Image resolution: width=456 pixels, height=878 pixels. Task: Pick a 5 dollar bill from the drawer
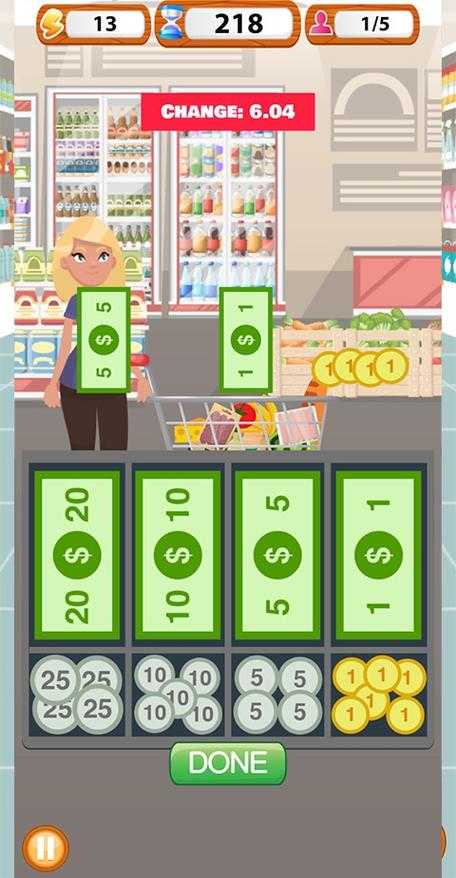pyautogui.click(x=278, y=555)
